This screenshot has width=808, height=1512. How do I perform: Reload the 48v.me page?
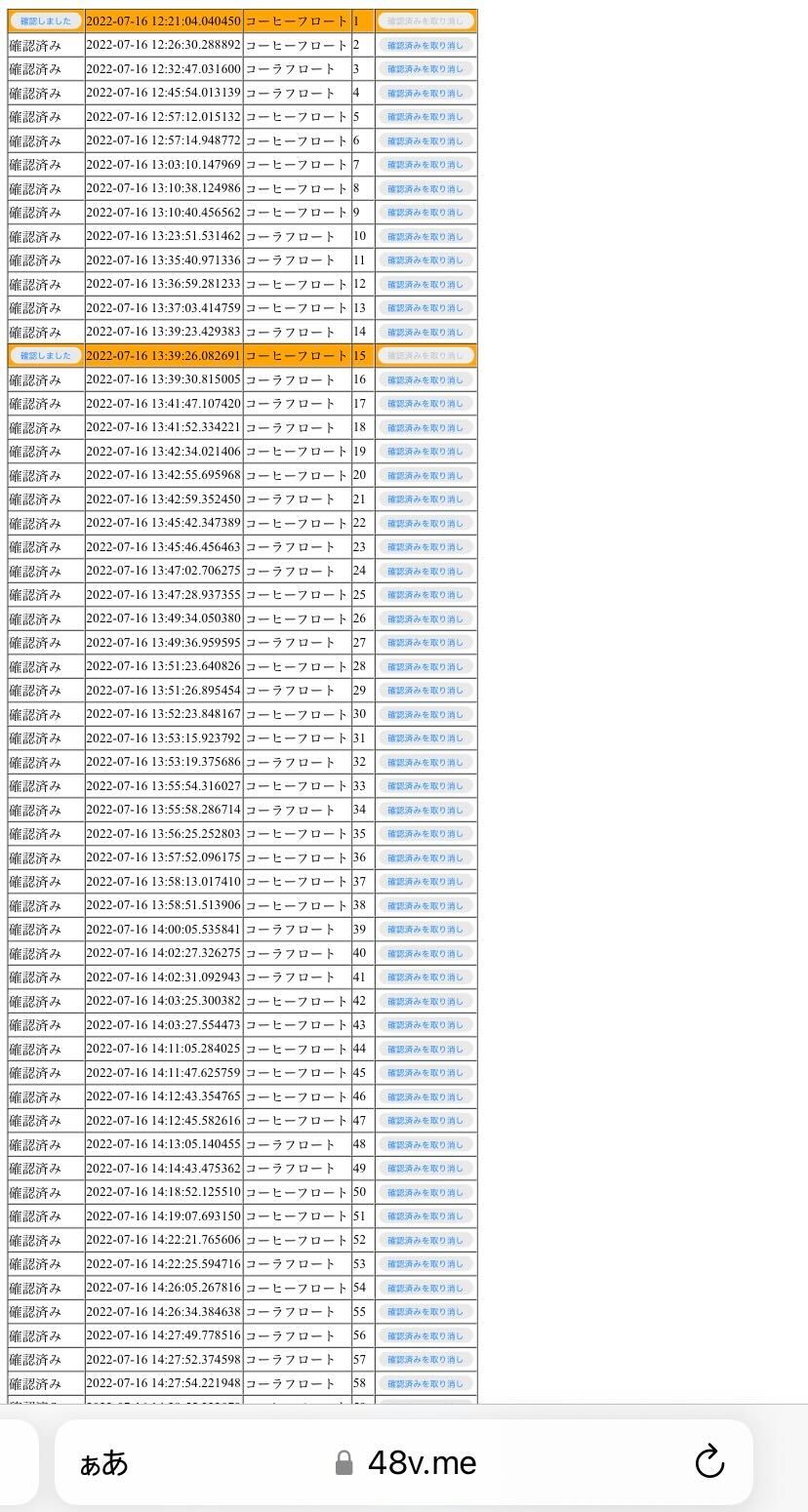click(709, 1462)
